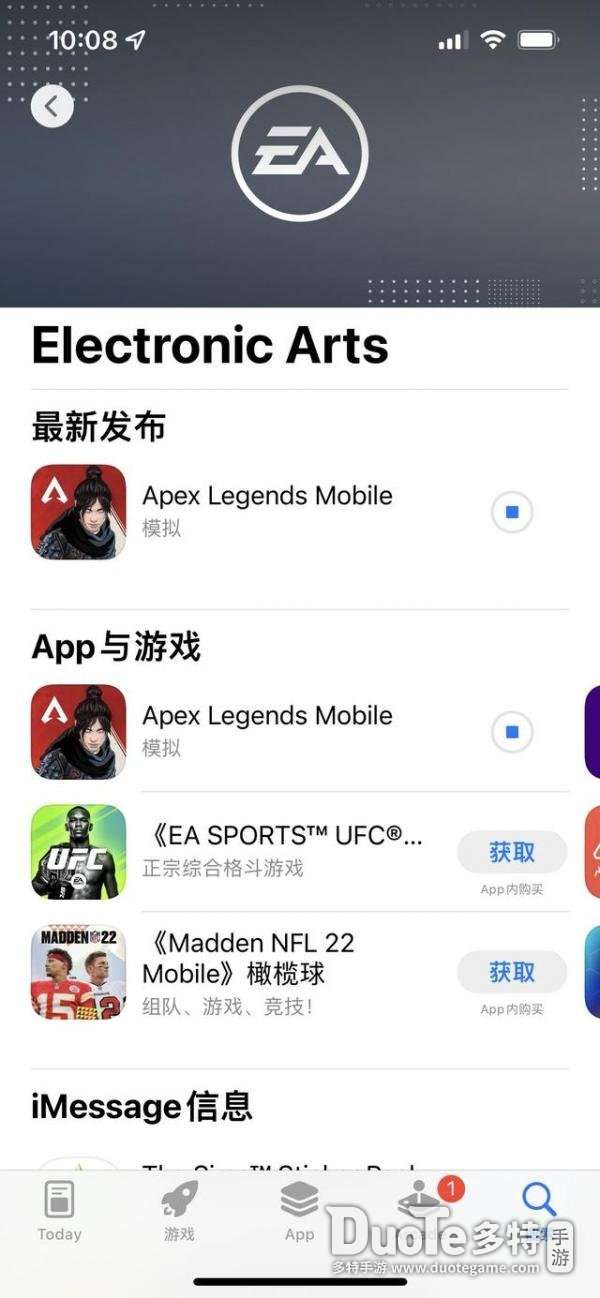This screenshot has width=600, height=1298.
Task: Get Madden NFL 22 Mobile
Action: click(512, 972)
